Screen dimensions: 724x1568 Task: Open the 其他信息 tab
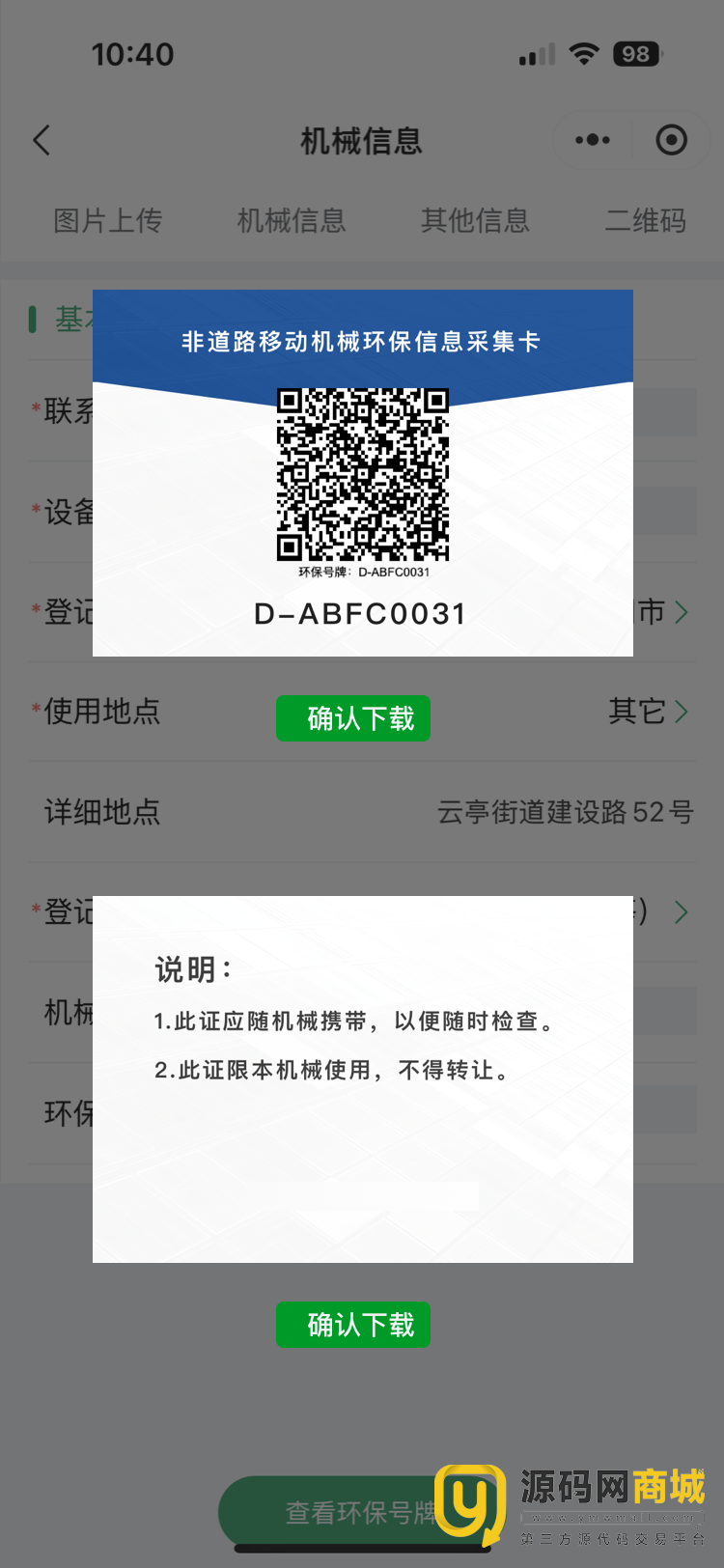tap(475, 221)
